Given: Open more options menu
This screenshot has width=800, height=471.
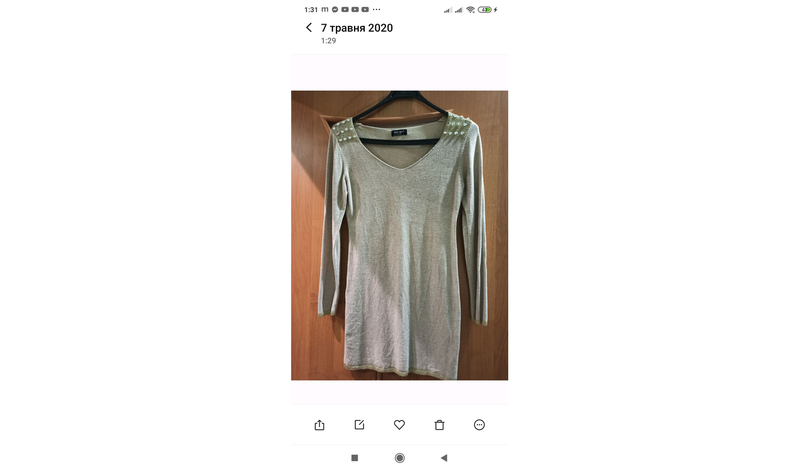Looking at the screenshot, I should 479,425.
